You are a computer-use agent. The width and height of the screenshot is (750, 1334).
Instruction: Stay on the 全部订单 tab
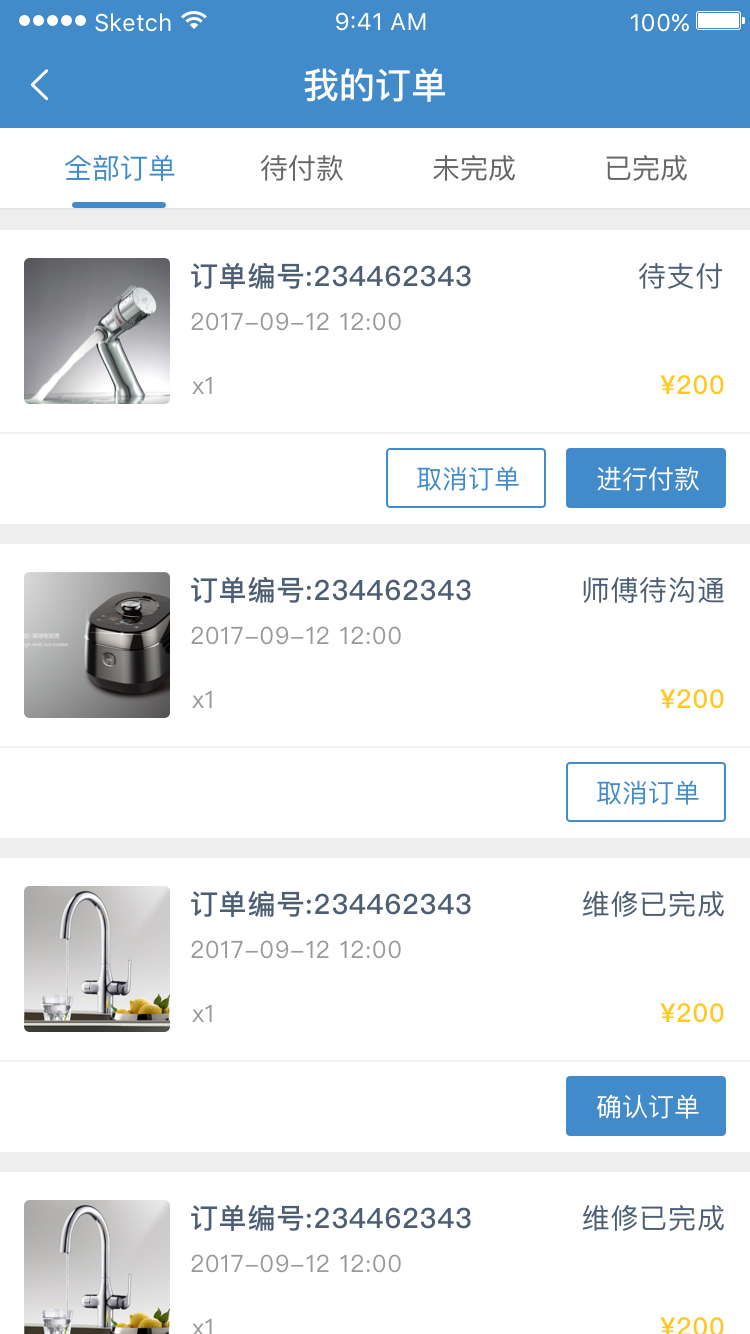pyautogui.click(x=119, y=169)
